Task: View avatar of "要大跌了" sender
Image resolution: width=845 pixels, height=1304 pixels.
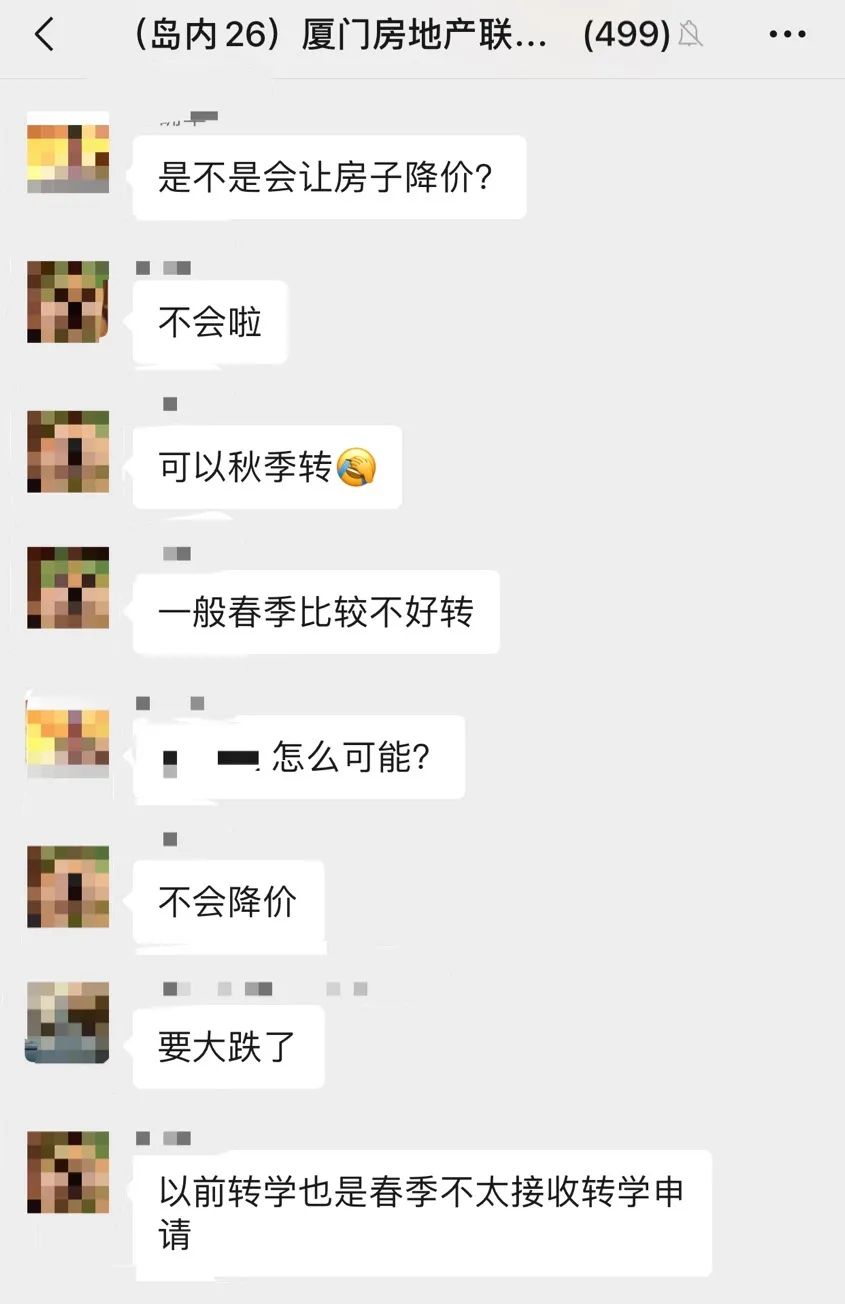Action: (x=68, y=1022)
